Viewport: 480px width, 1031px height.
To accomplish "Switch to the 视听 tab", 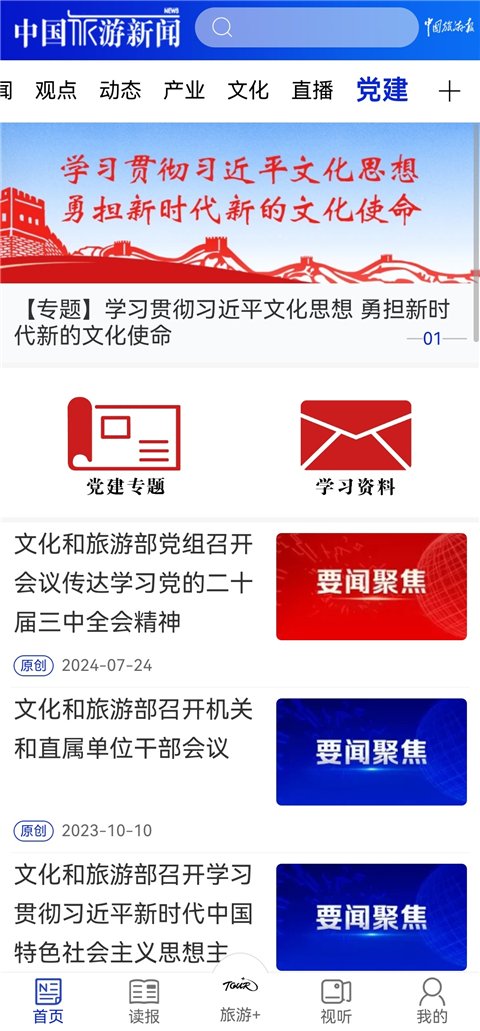I will (x=336, y=1001).
